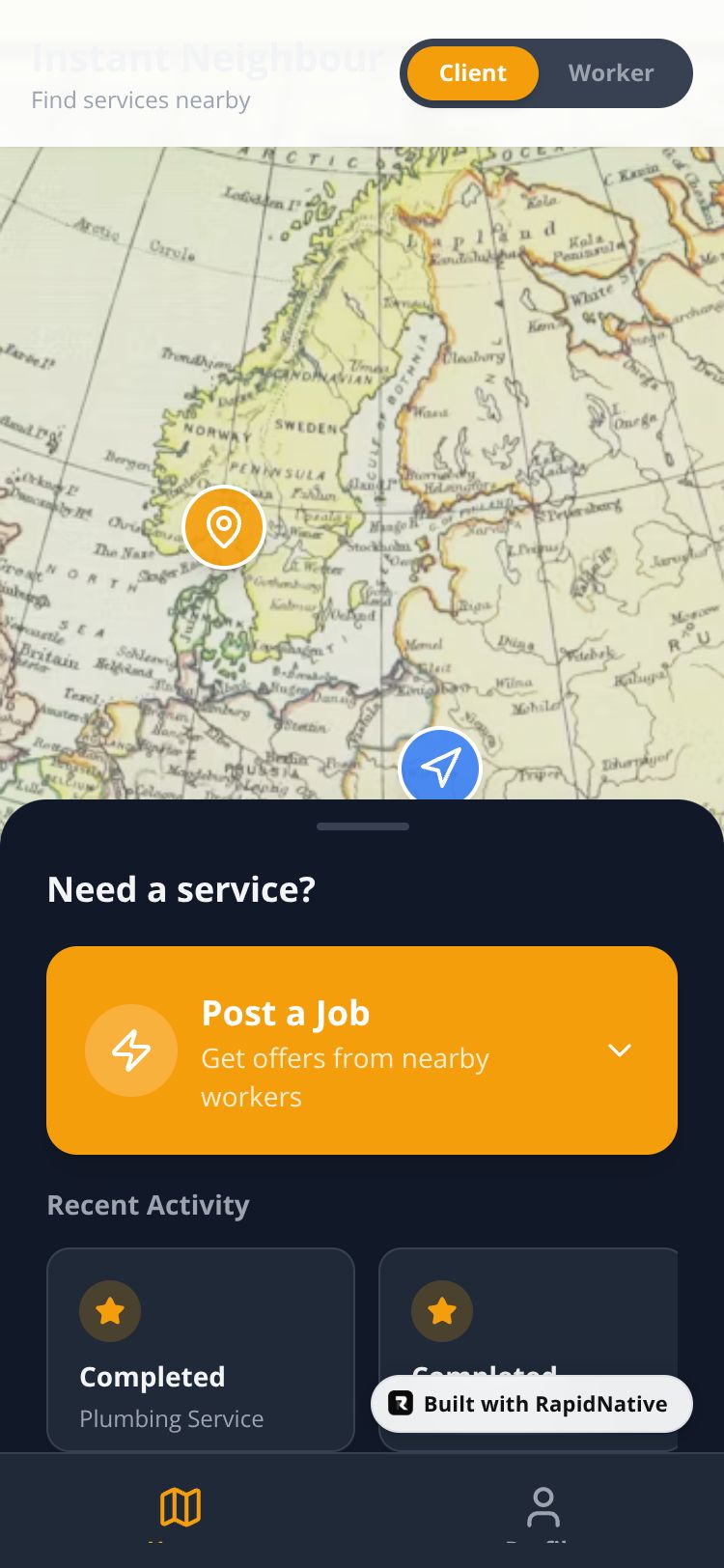Go to the profile tab
Image resolution: width=724 pixels, height=1568 pixels.
[543, 1507]
